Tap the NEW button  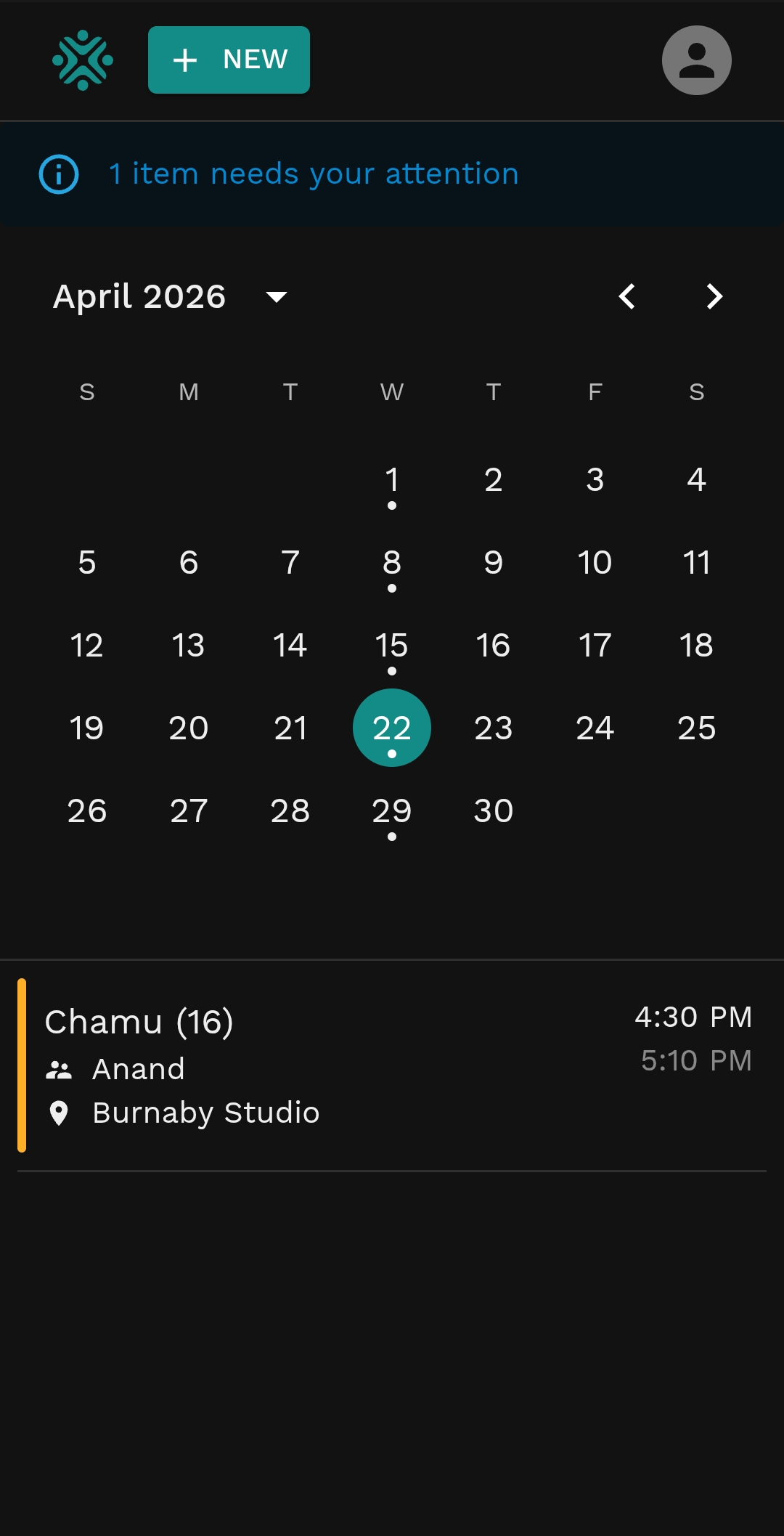pyautogui.click(x=229, y=60)
